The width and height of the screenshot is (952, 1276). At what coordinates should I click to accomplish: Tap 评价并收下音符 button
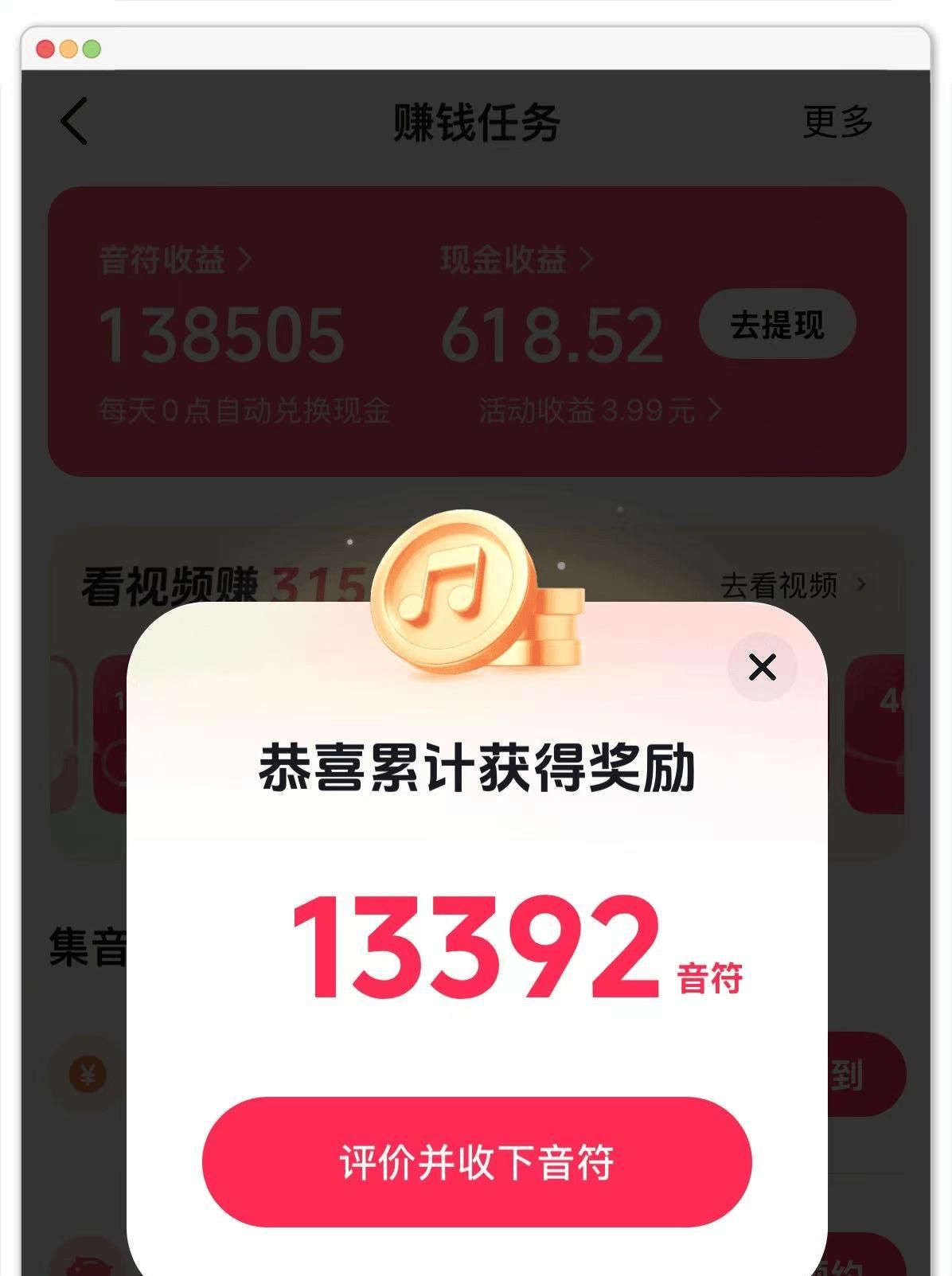pos(477,1161)
